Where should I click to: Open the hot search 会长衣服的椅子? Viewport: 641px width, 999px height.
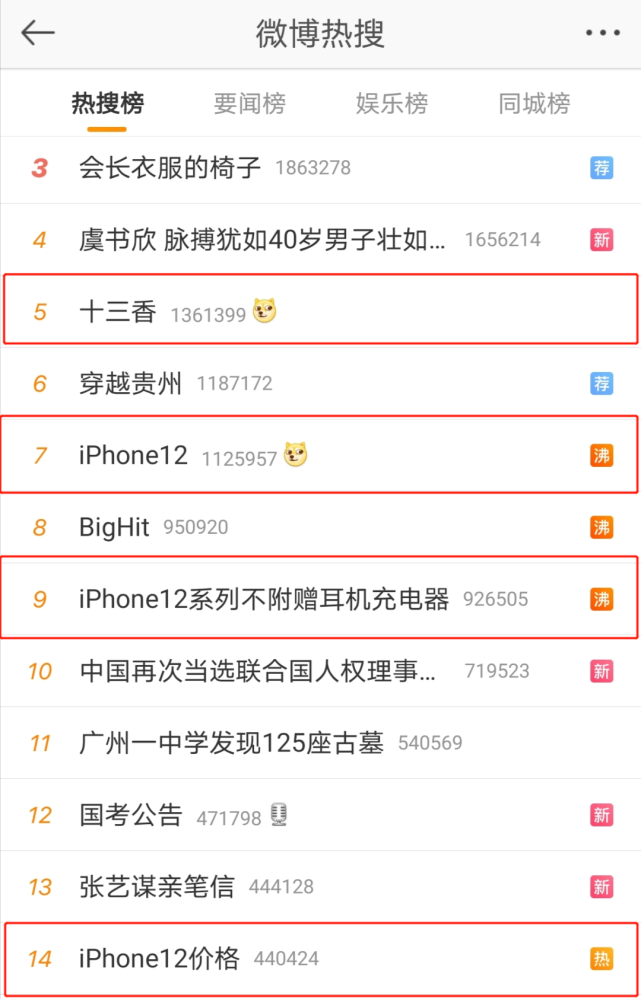(320, 168)
